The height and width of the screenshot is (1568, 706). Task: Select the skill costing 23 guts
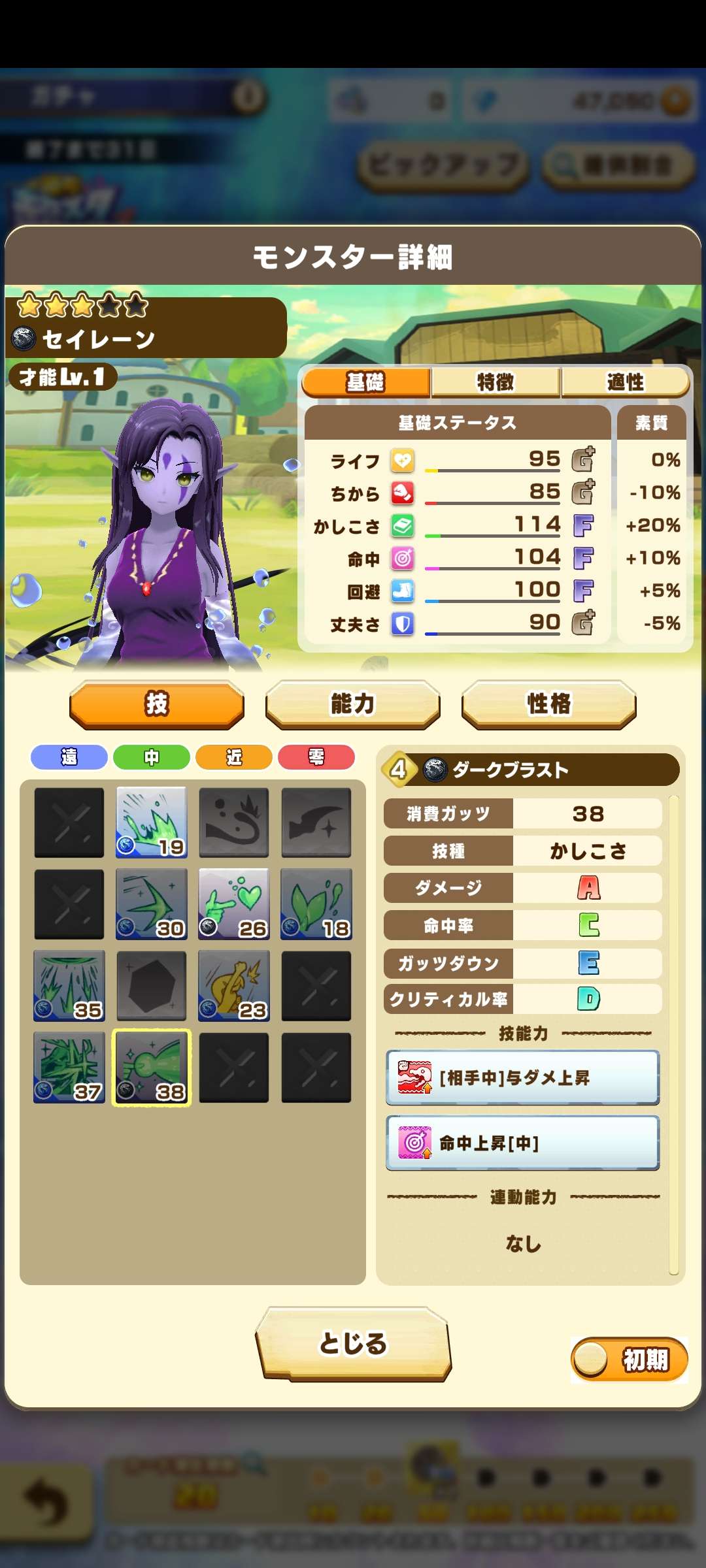234,986
